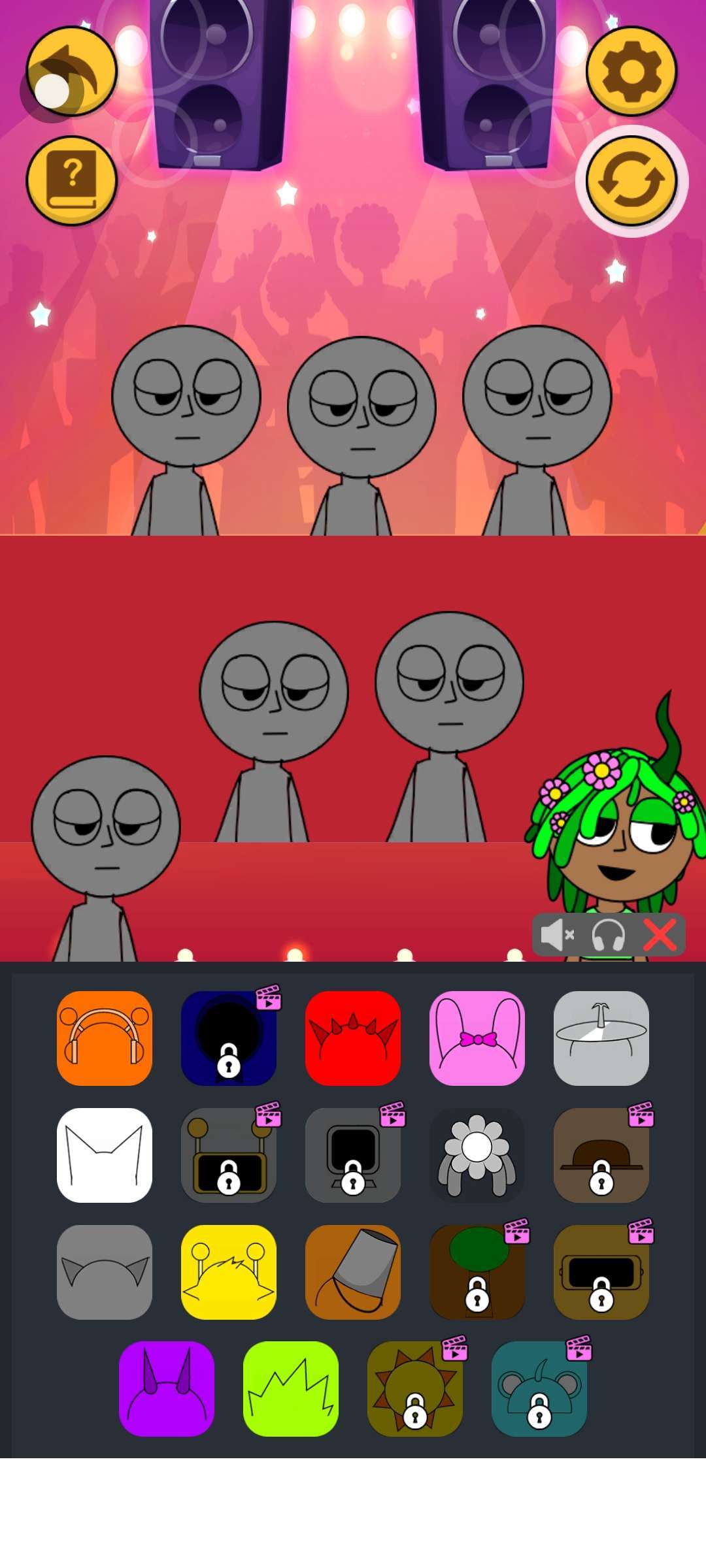Choose the grey flower character tile
This screenshot has width=706, height=1568.
477,1155
